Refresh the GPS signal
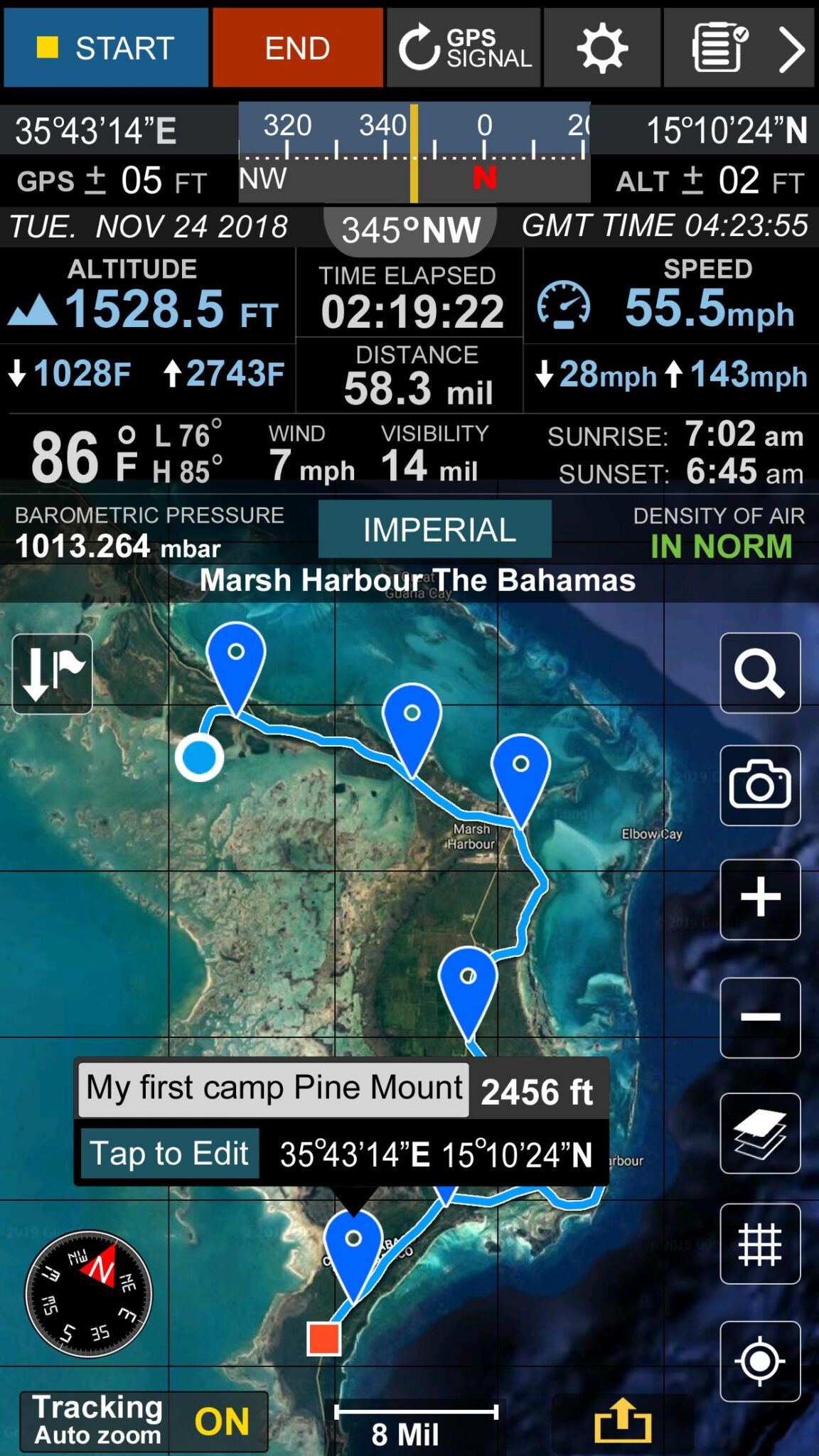Screen dimensions: 819x1456 (x=464, y=47)
